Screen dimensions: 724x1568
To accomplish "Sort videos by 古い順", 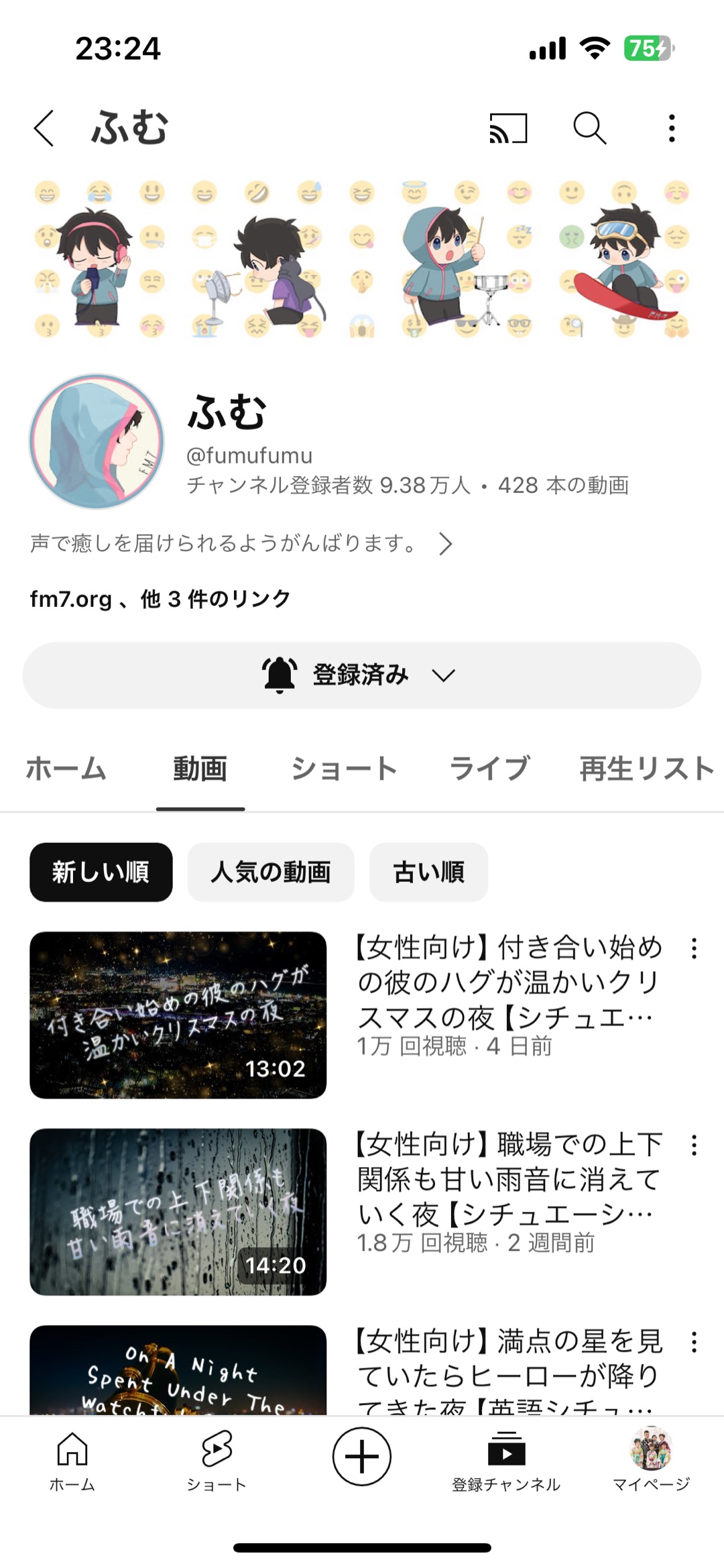I will point(428,873).
